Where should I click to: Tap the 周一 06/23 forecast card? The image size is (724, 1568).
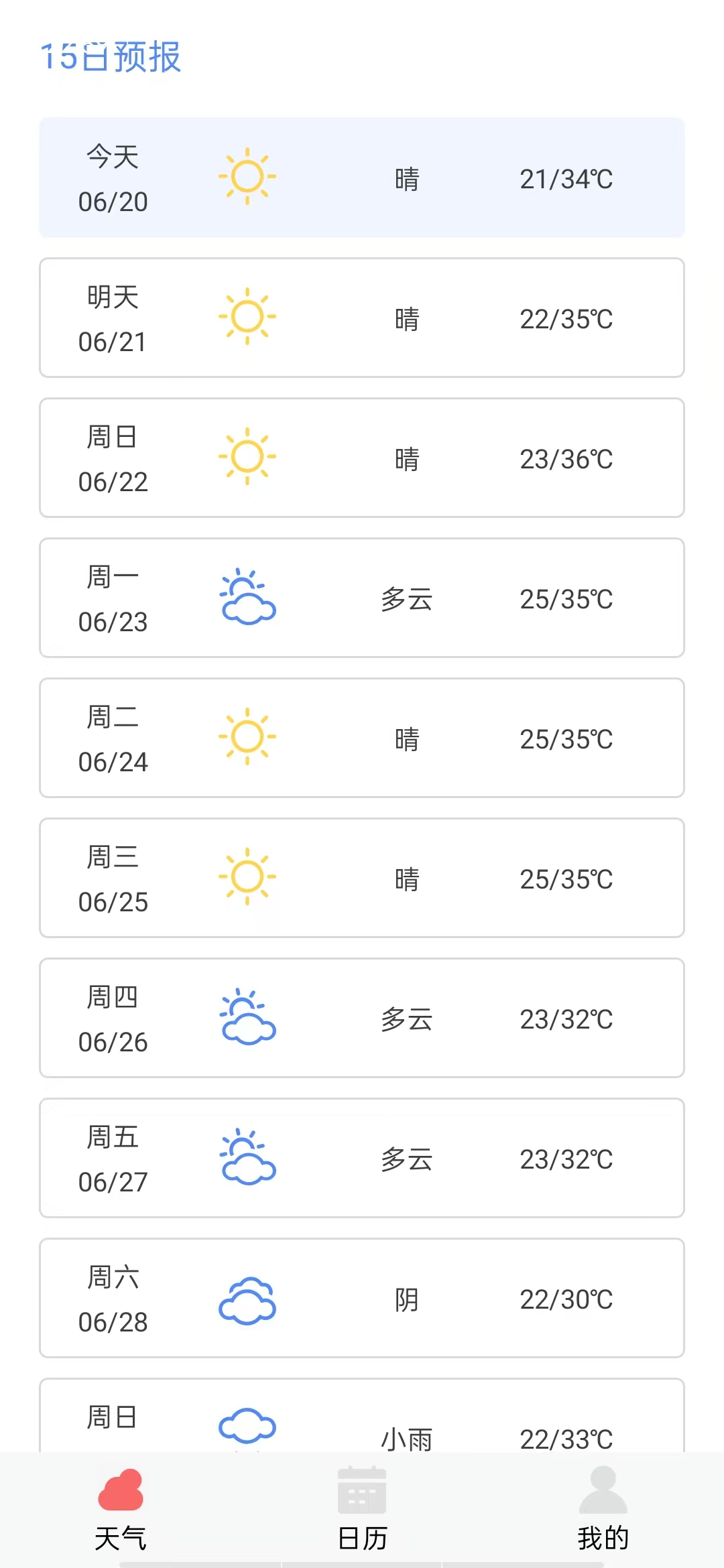pos(362,598)
